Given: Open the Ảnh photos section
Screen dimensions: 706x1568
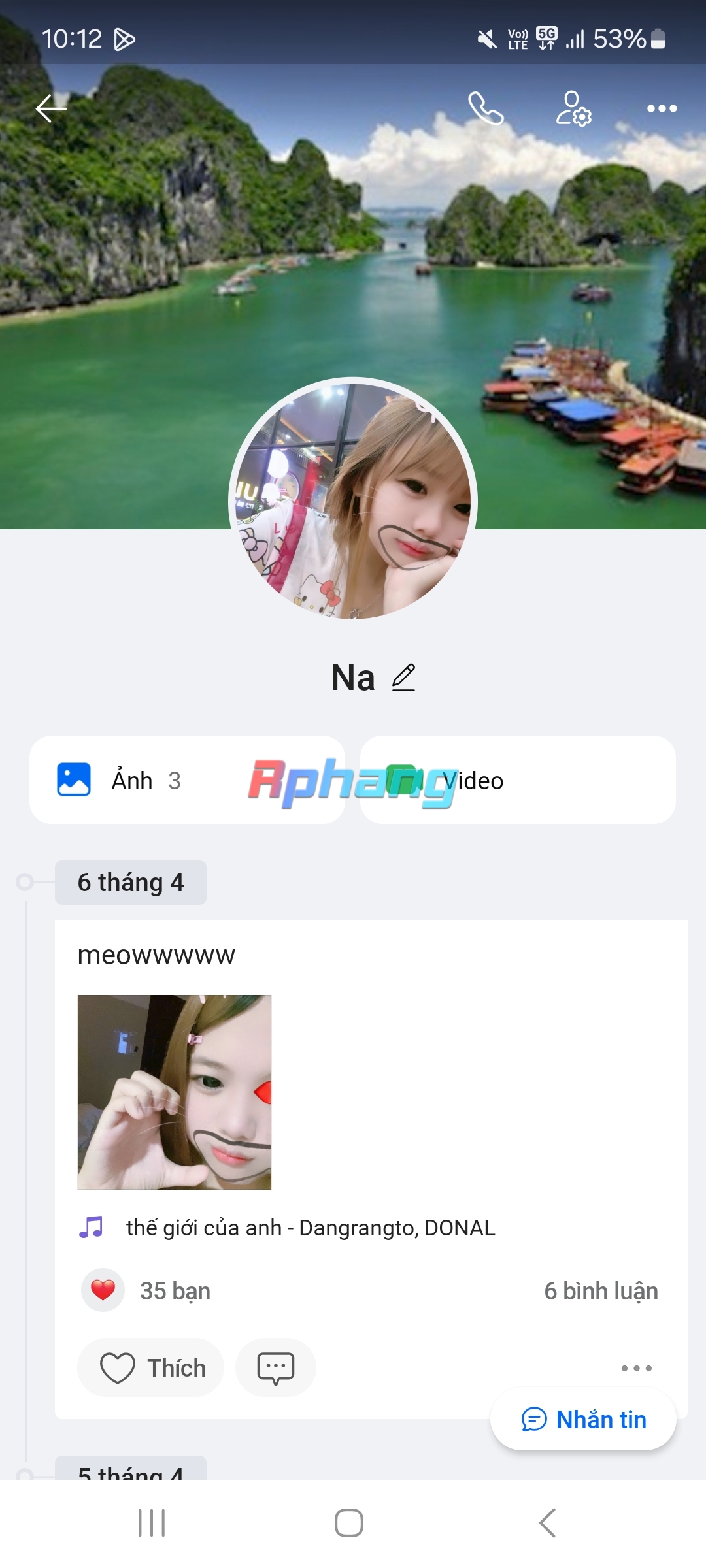Looking at the screenshot, I should click(187, 780).
